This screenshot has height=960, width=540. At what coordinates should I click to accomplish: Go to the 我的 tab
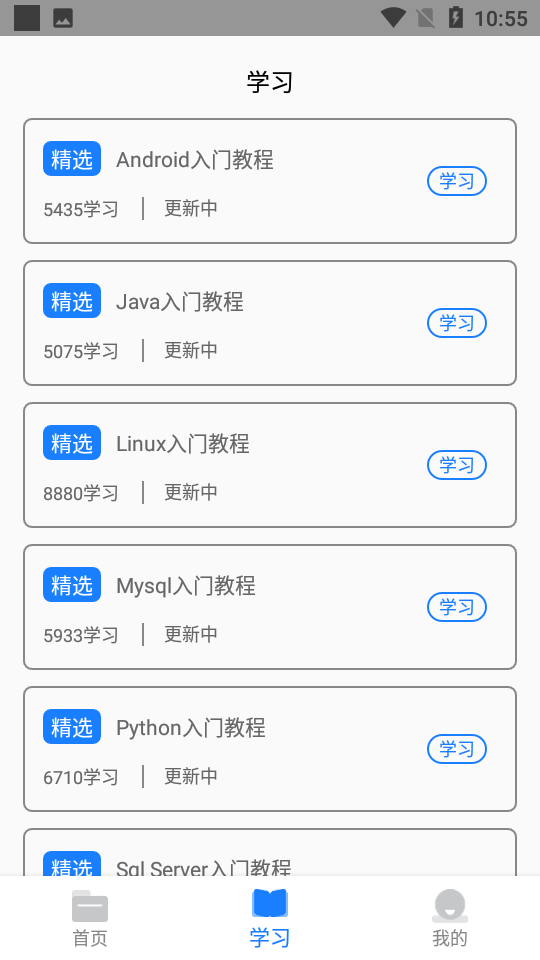click(x=450, y=918)
